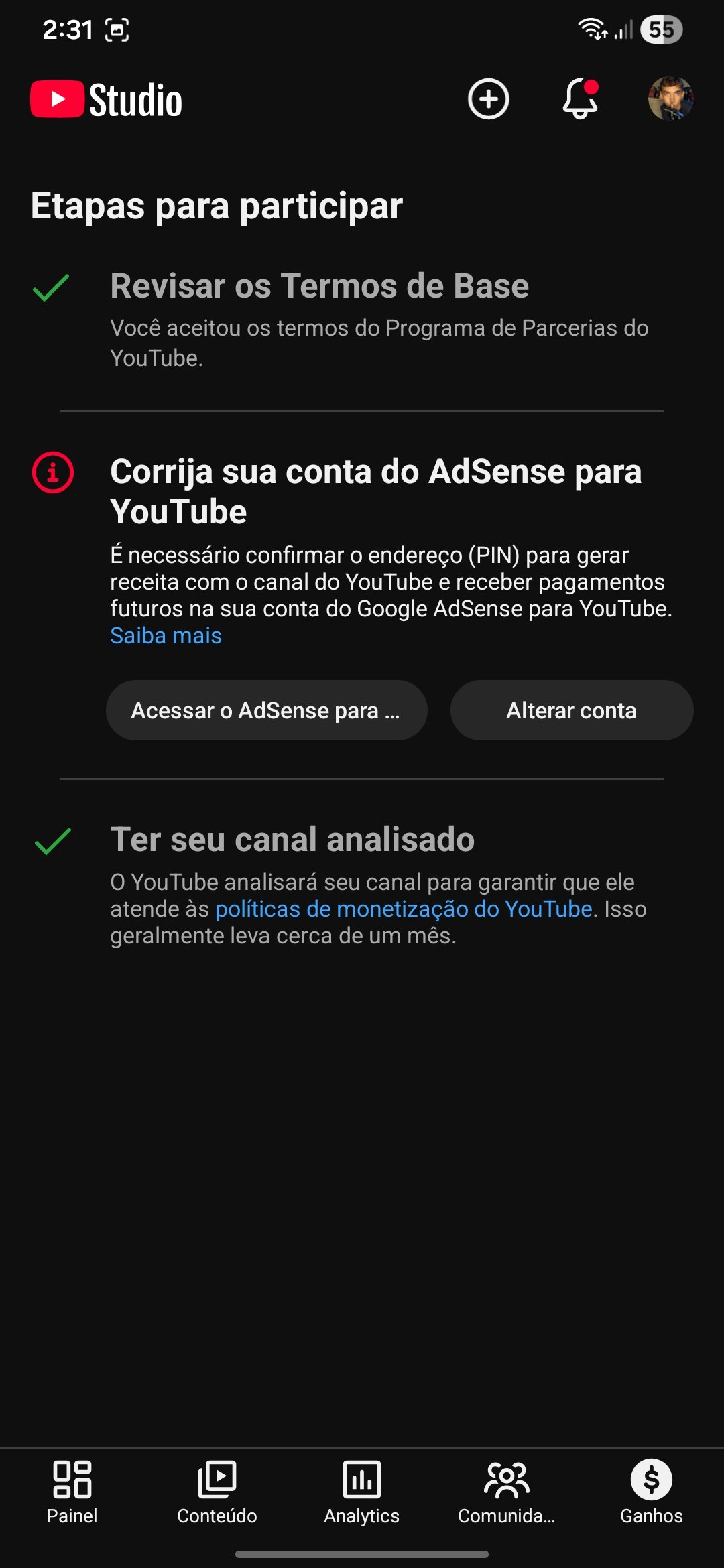The image size is (724, 1568).
Task: Select the Alterar conta button
Action: pos(571,710)
